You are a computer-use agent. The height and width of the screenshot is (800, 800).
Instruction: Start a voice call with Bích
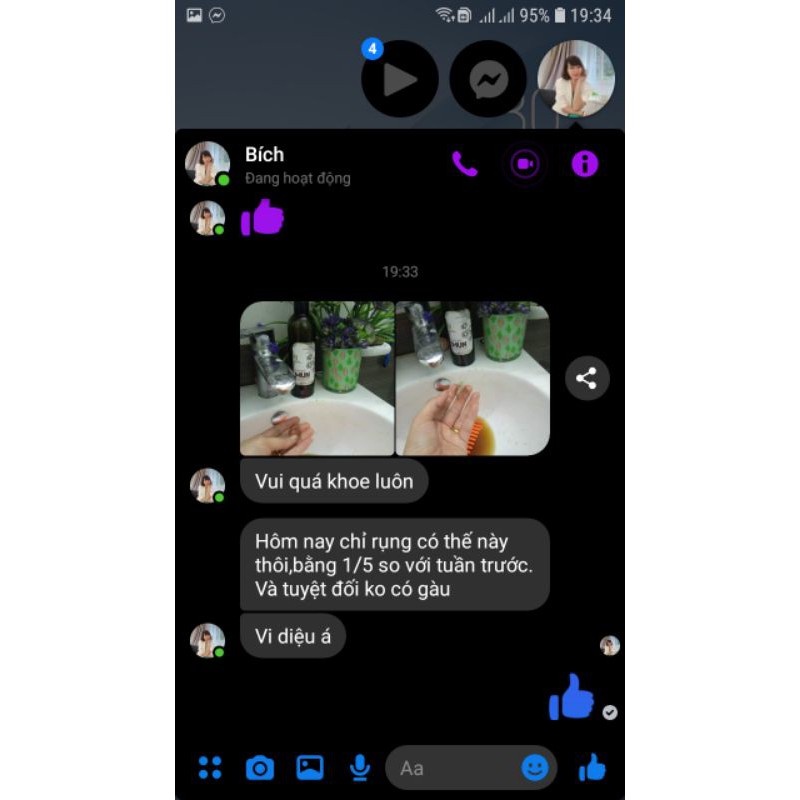click(x=465, y=164)
